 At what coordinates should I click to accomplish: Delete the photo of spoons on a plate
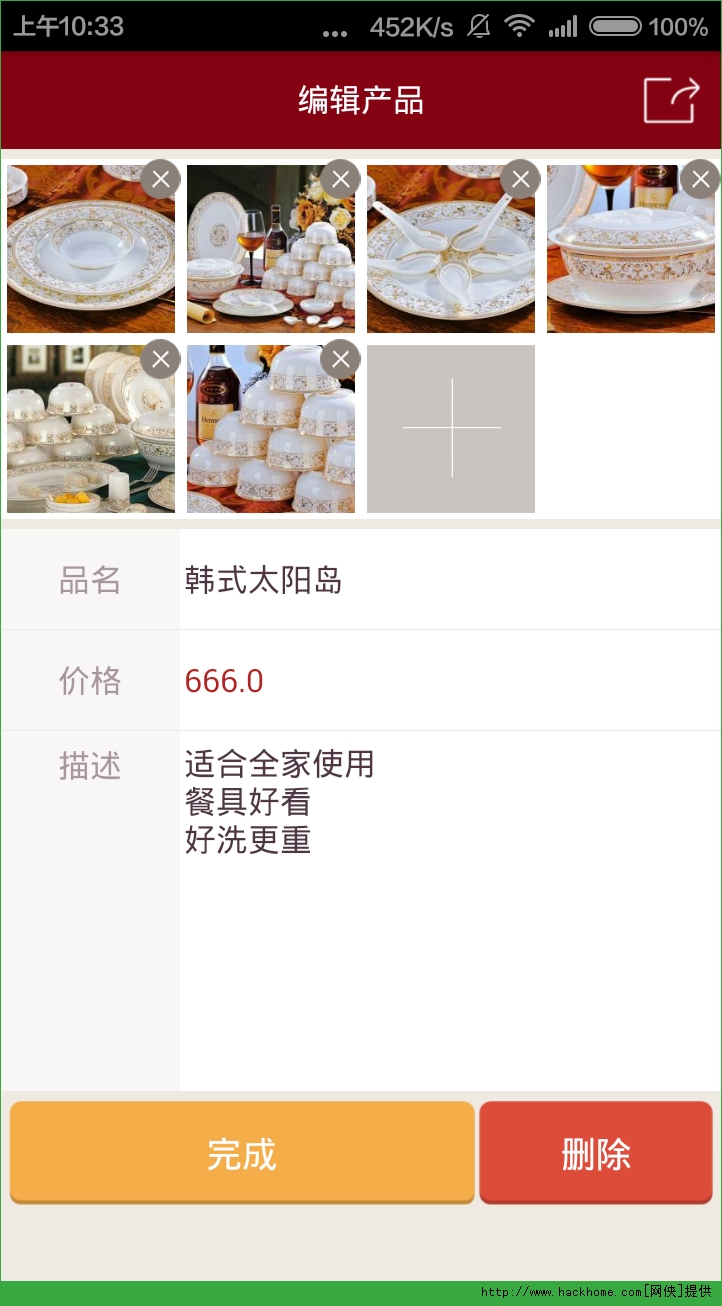point(521,180)
